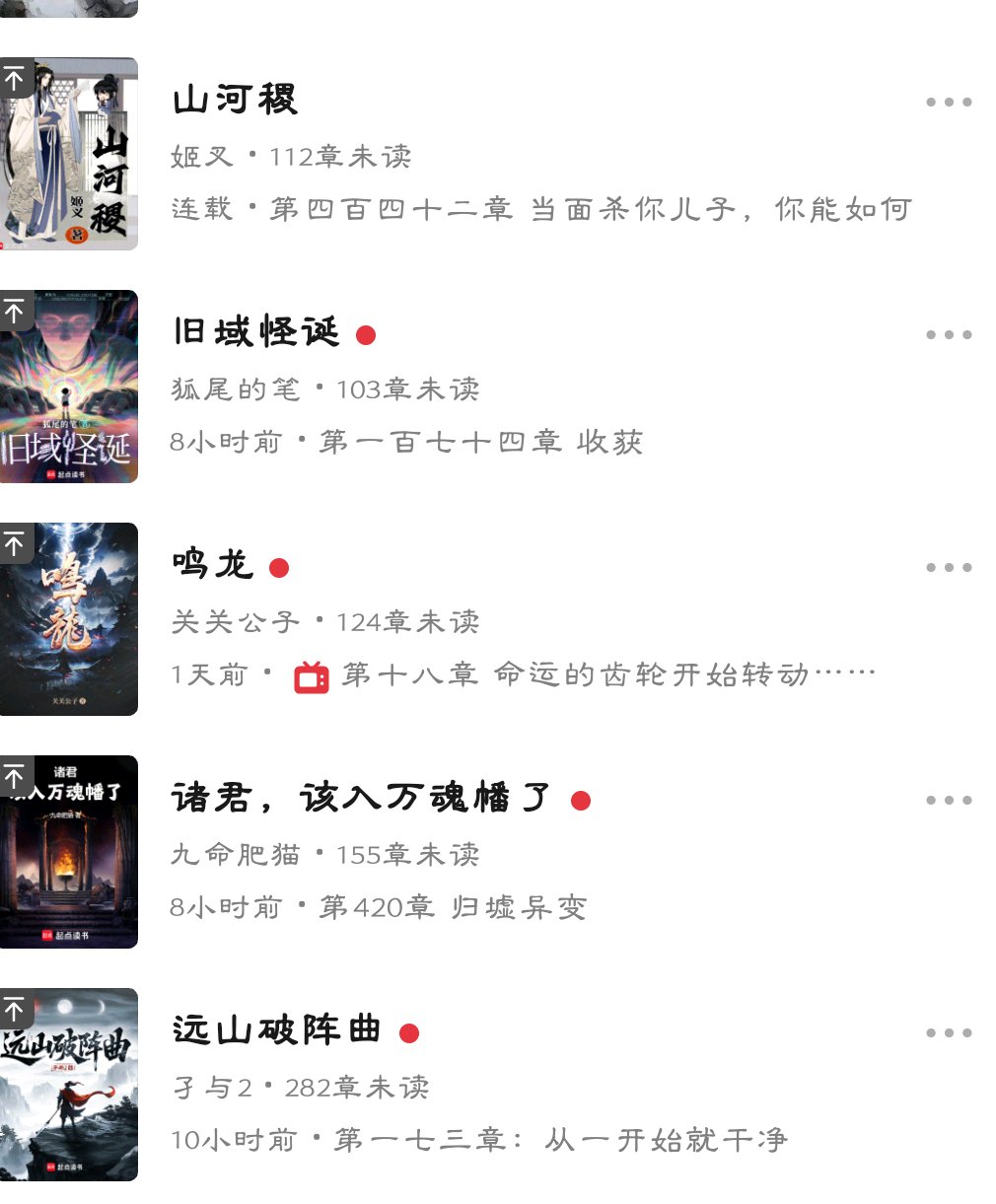Show more options for 旧域怪诞
The width and height of the screenshot is (996, 1204).
coord(949,334)
